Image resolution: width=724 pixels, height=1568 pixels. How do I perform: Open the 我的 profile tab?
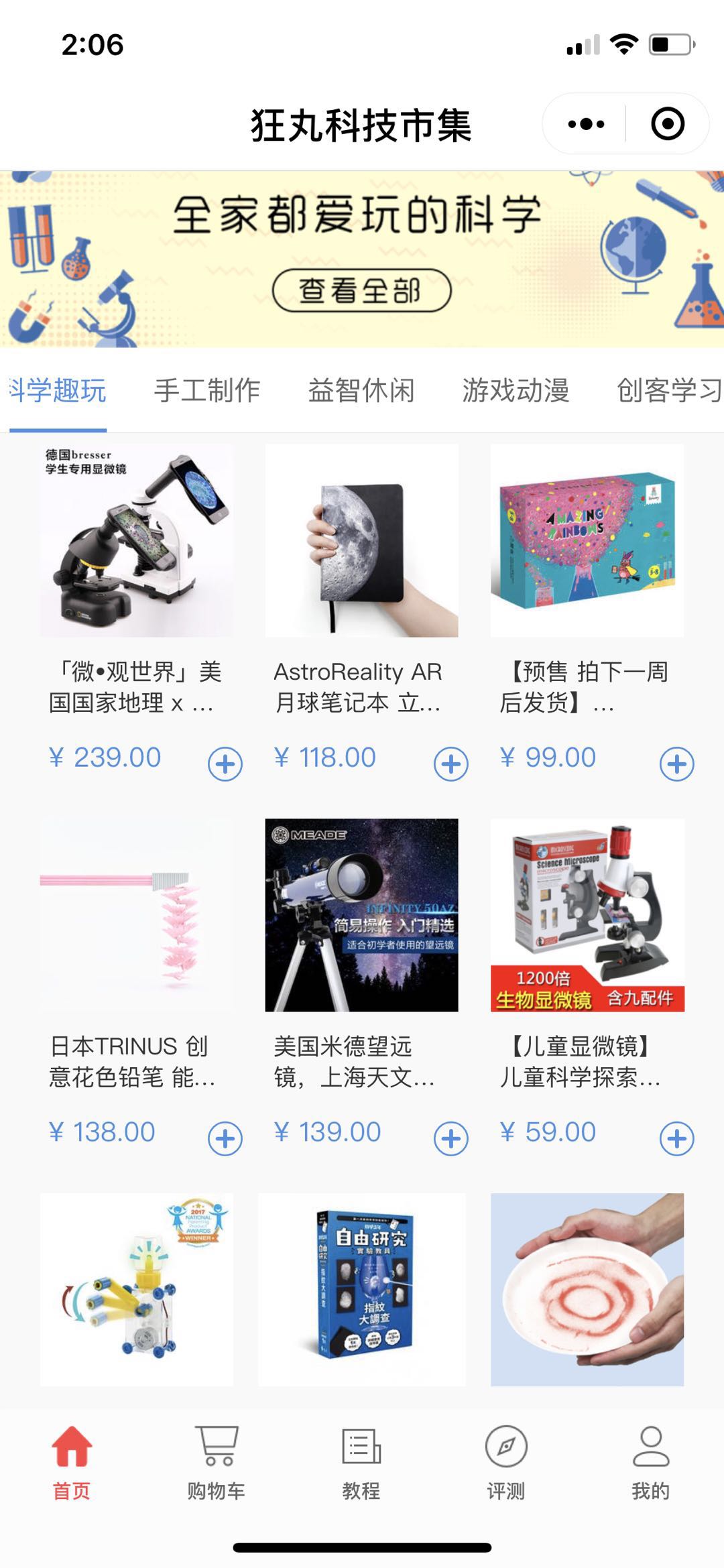[x=651, y=1463]
